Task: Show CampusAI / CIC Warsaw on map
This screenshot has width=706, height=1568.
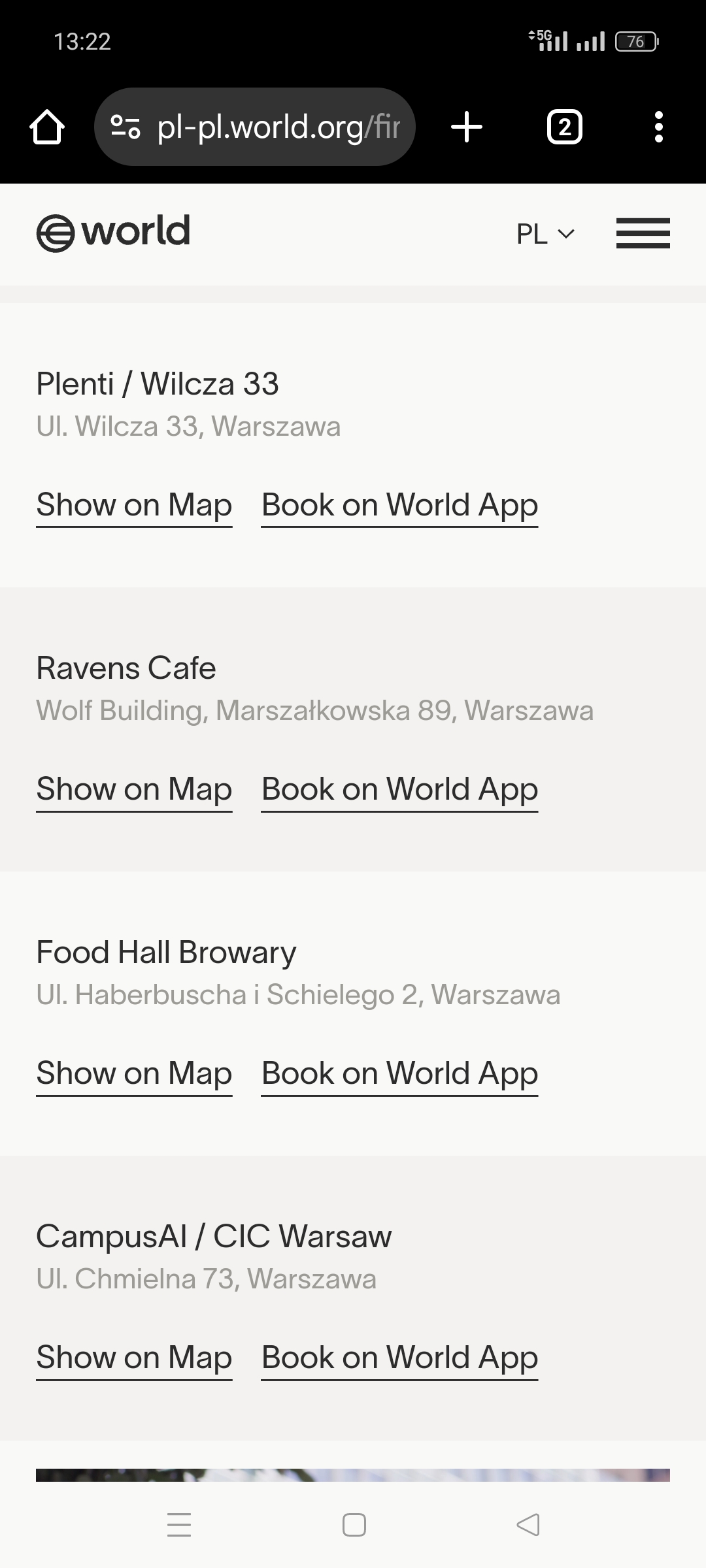Action: point(134,1359)
